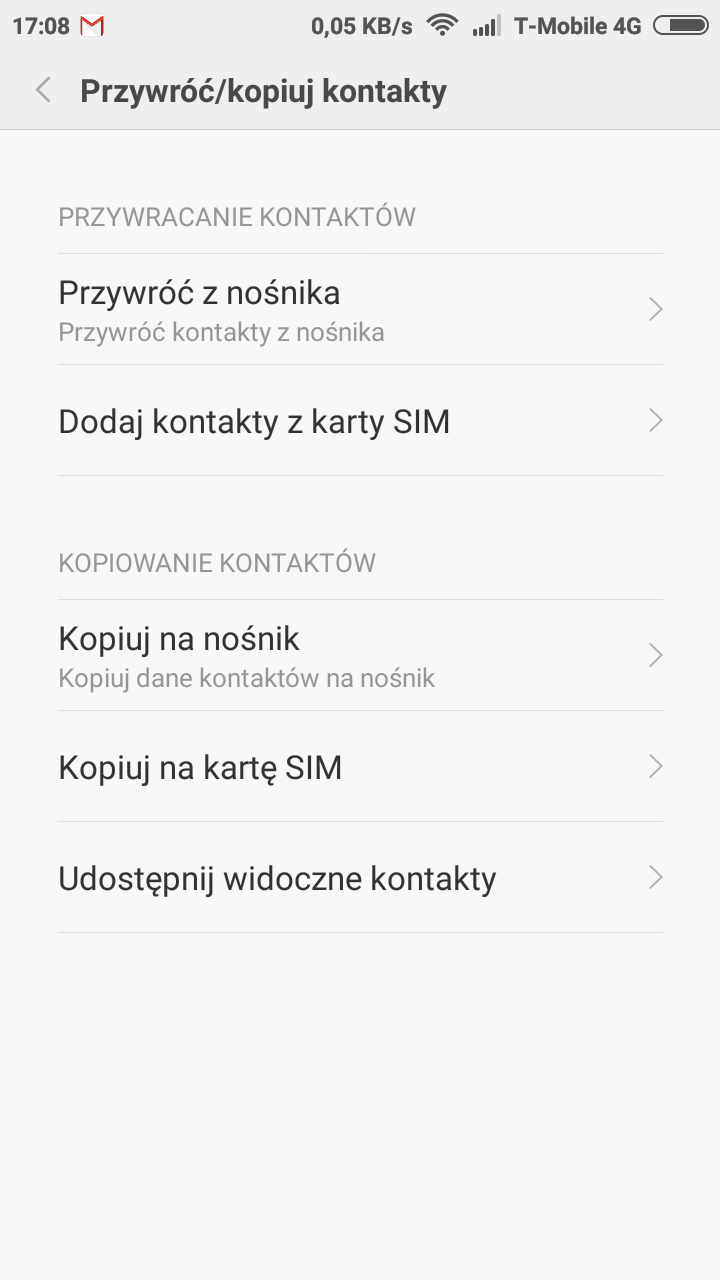
Task: Open Udostępnij widoczne kontakty
Action: coord(360,878)
